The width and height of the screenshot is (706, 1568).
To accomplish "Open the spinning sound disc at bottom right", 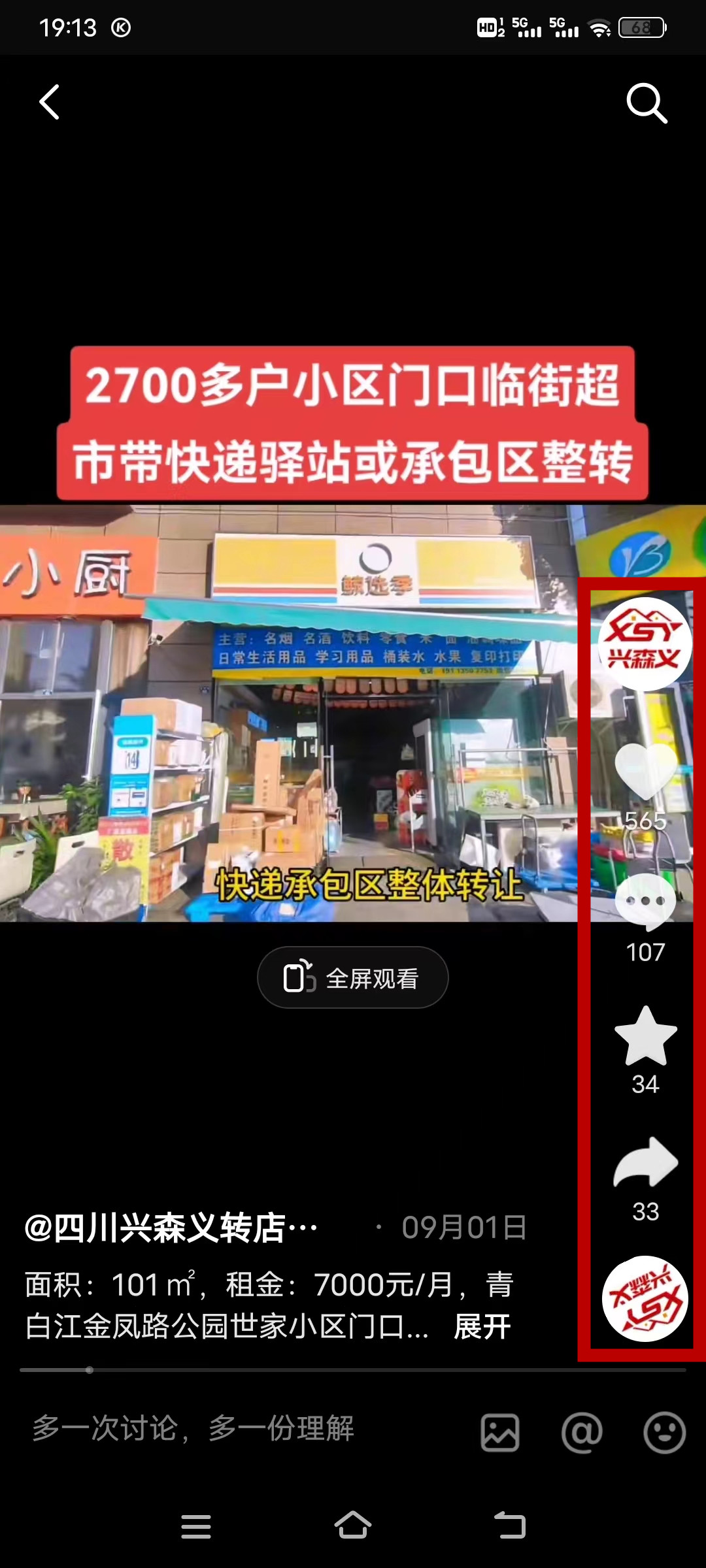I will pyautogui.click(x=645, y=1298).
